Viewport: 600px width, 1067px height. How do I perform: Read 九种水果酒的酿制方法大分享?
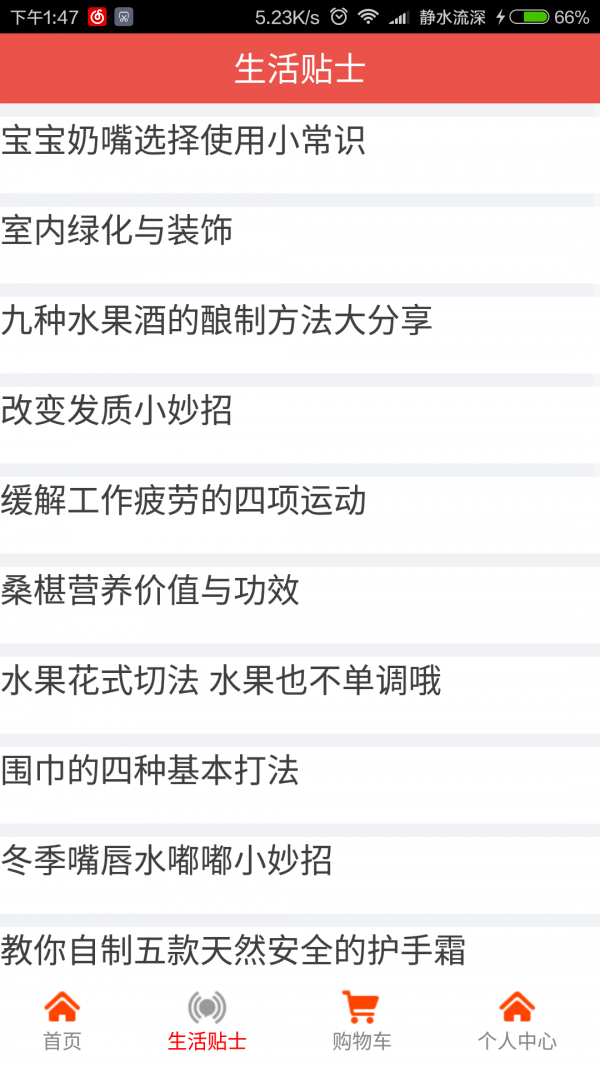[x=216, y=321]
